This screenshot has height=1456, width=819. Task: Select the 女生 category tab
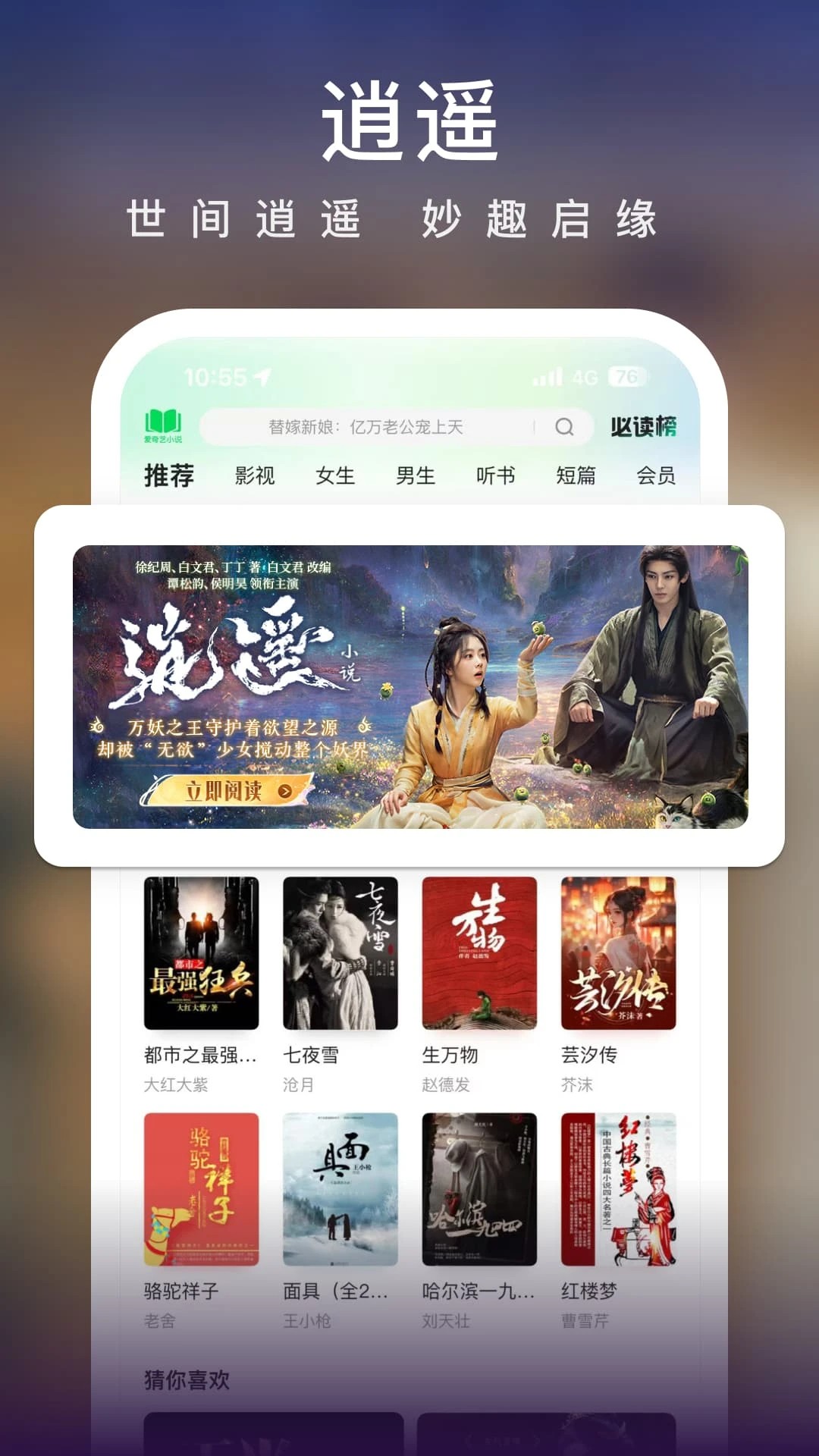coord(336,476)
